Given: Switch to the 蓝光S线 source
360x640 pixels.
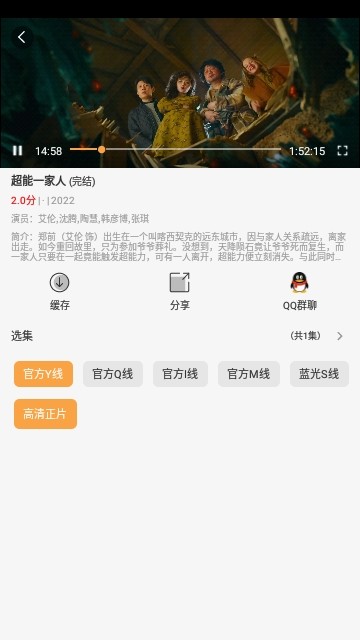Looking at the screenshot, I should pyautogui.click(x=319, y=374).
